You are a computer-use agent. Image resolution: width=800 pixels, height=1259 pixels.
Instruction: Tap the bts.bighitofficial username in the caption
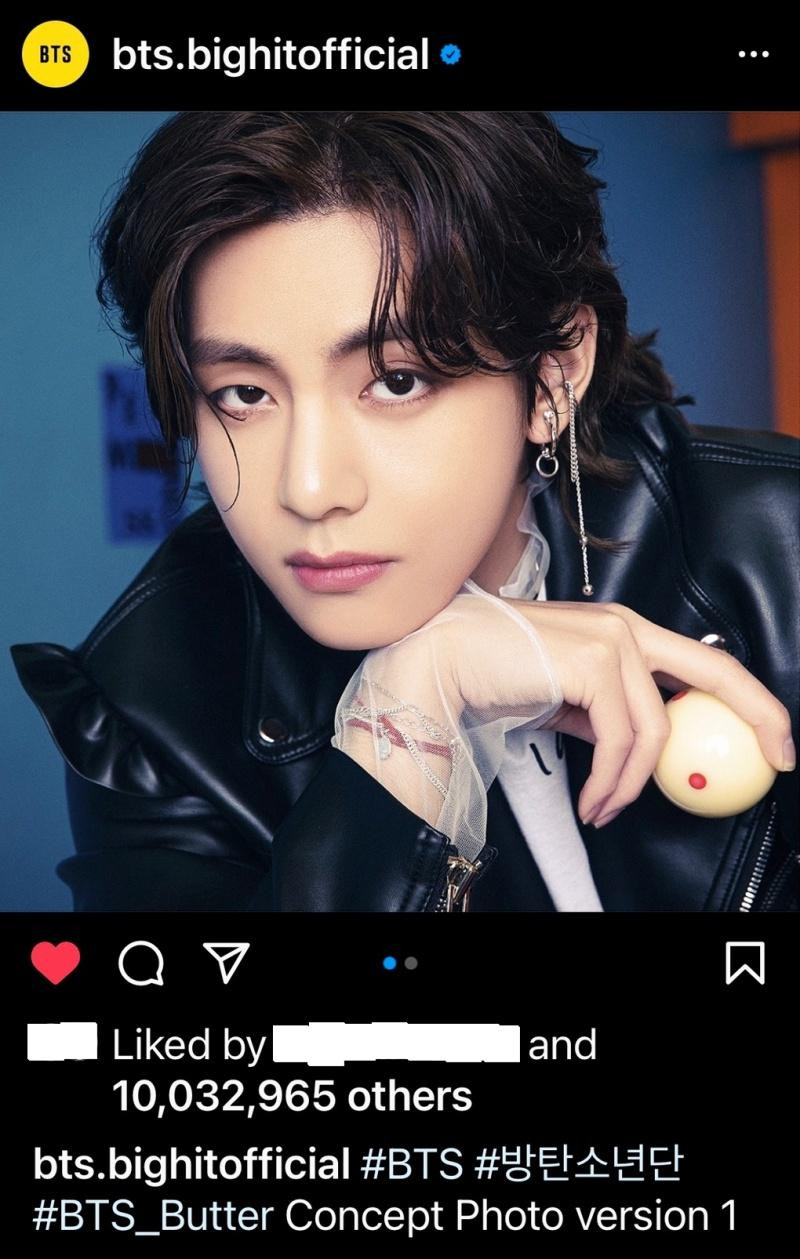point(191,1165)
